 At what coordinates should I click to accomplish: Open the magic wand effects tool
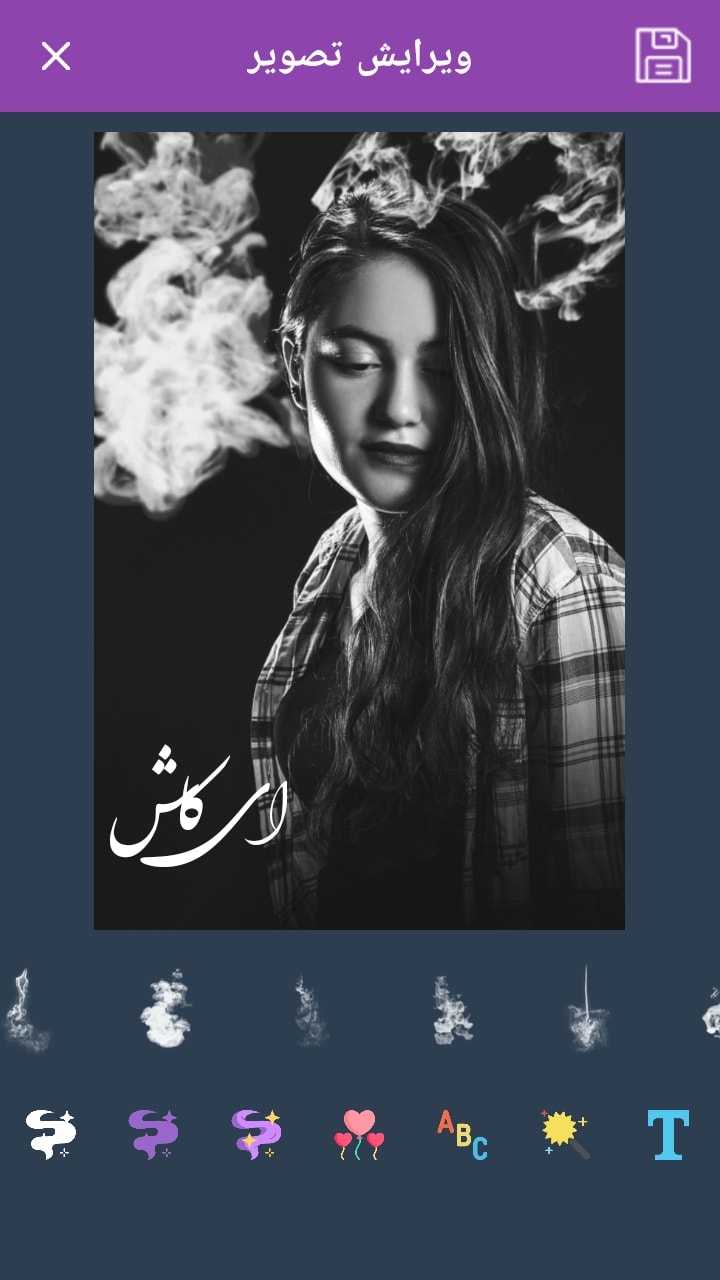click(x=565, y=1135)
